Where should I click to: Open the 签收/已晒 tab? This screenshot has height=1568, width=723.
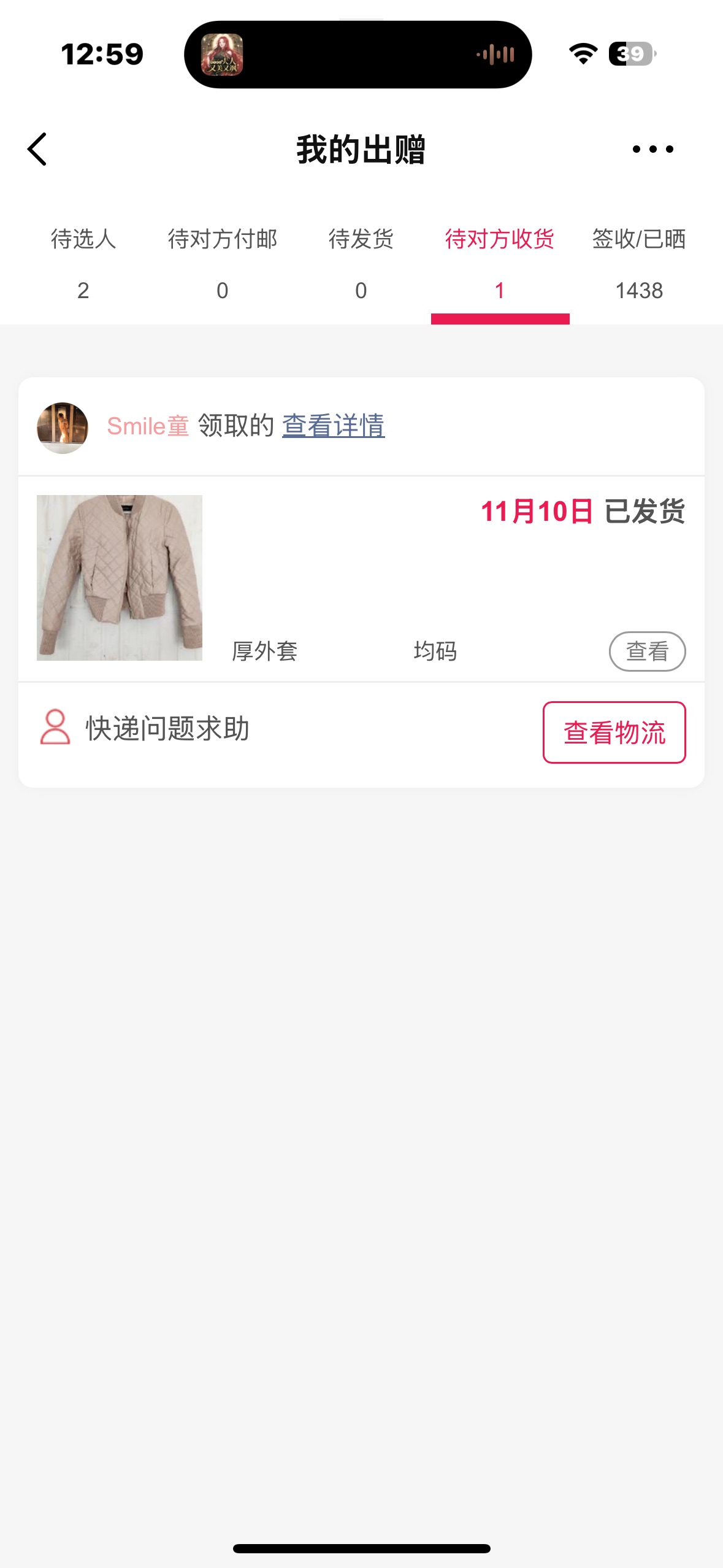click(638, 264)
